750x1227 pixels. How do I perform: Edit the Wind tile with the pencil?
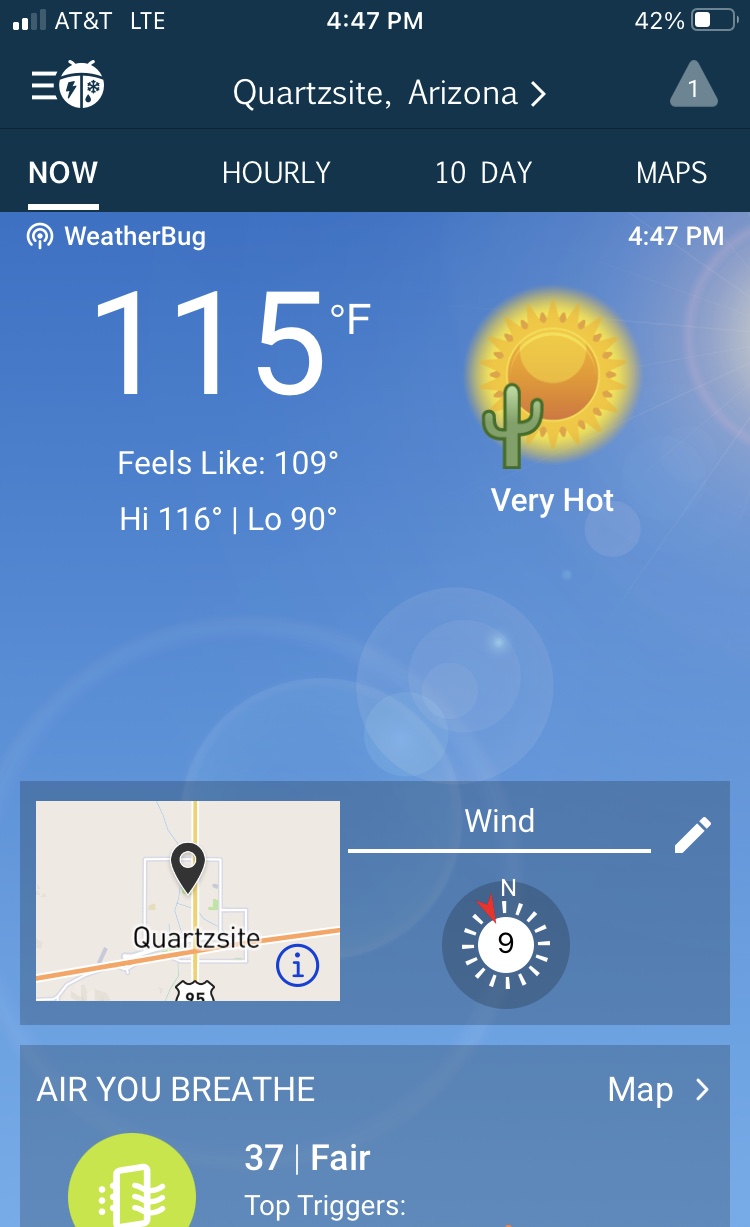click(x=693, y=835)
